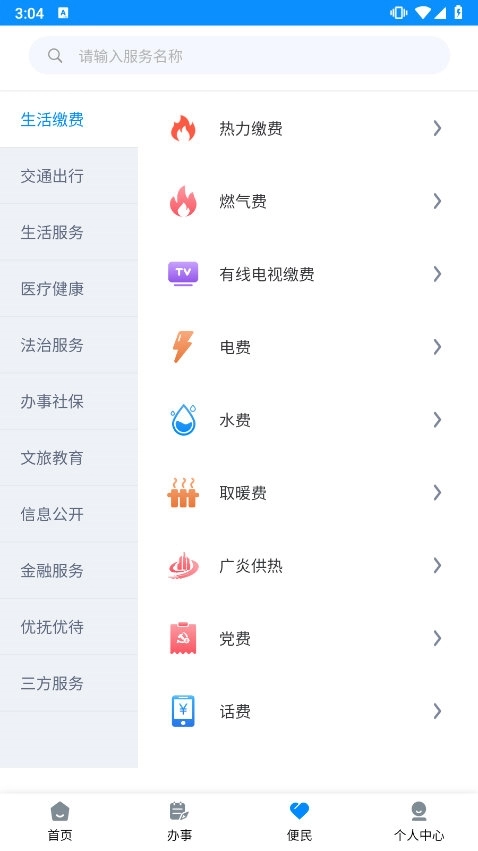The height and width of the screenshot is (851, 478).
Task: Switch to 文旅教育 category
Action: tap(69, 458)
